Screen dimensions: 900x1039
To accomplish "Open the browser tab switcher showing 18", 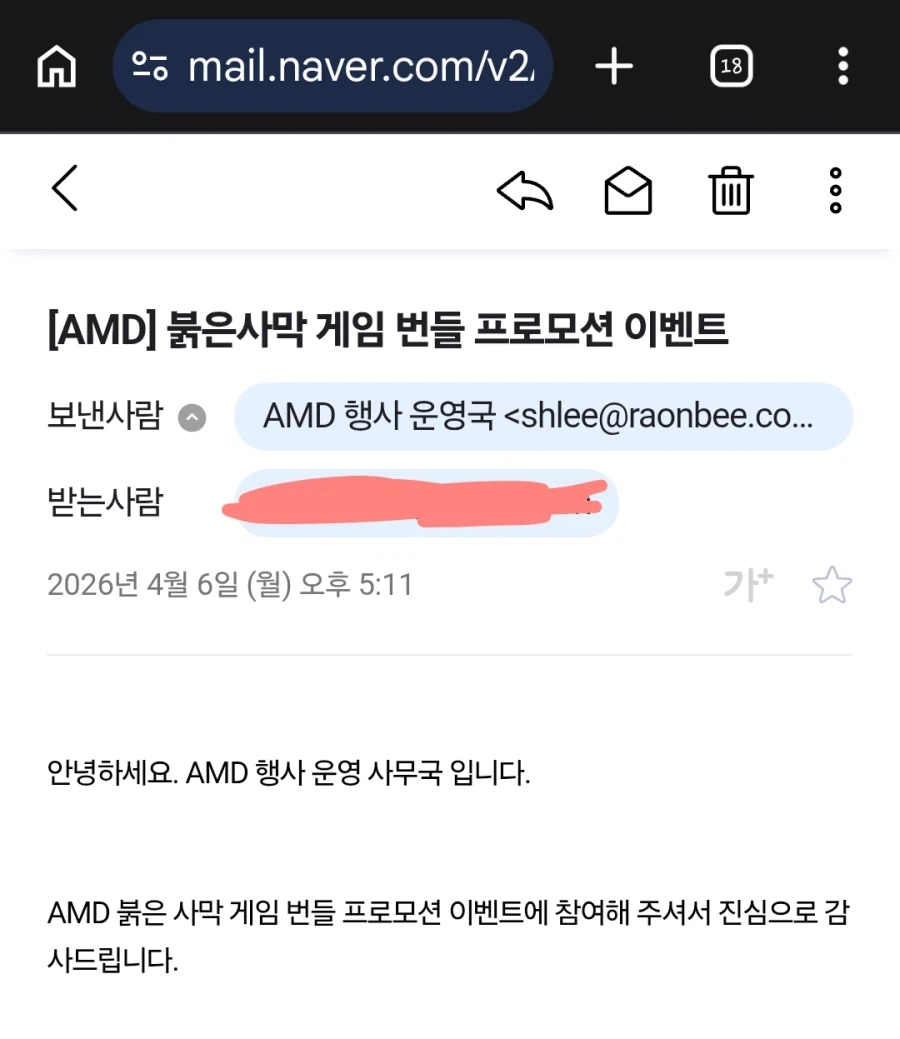I will click(x=730, y=65).
